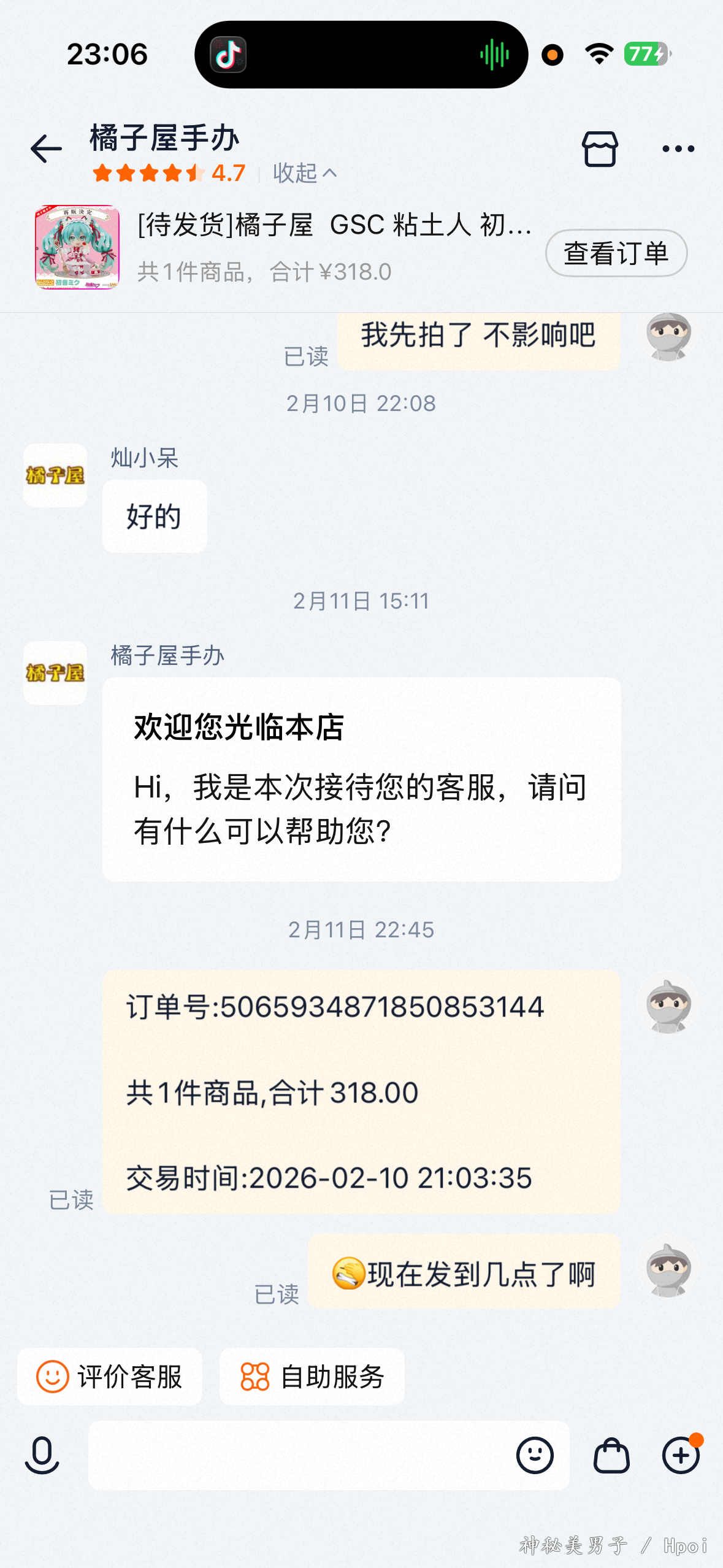
Task: Switch to voice input microphone
Action: click(42, 1455)
